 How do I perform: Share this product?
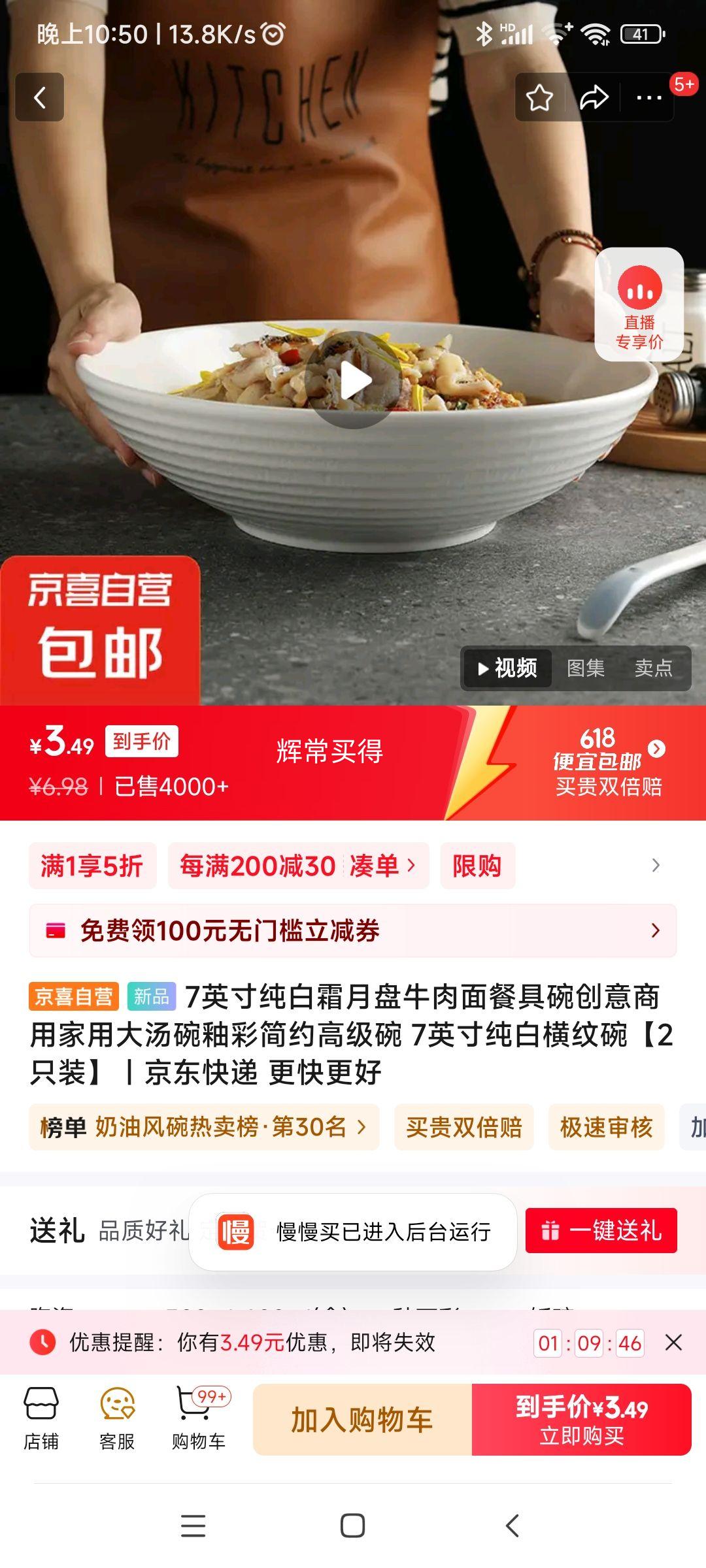(594, 98)
